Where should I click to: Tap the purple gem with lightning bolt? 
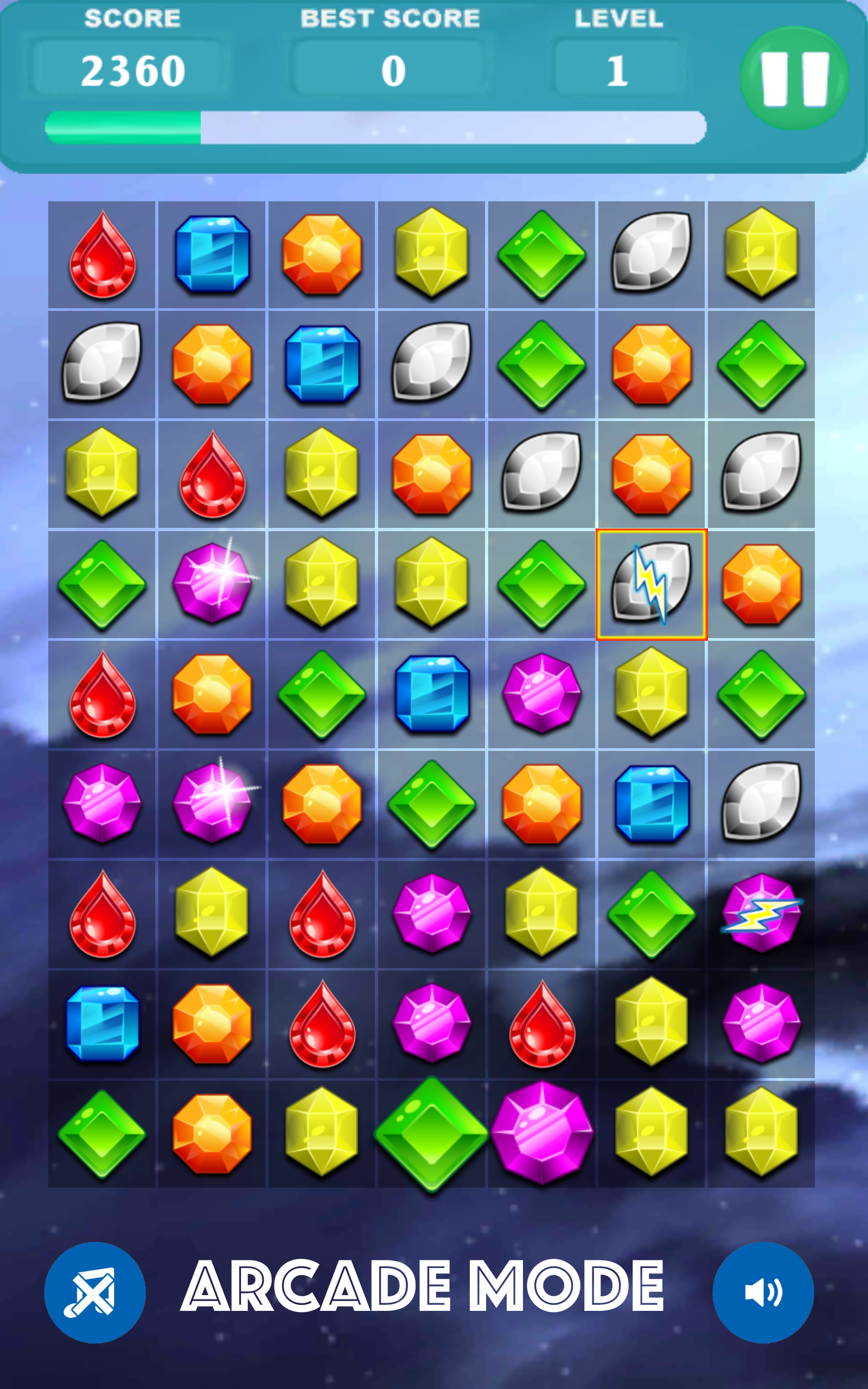(761, 913)
